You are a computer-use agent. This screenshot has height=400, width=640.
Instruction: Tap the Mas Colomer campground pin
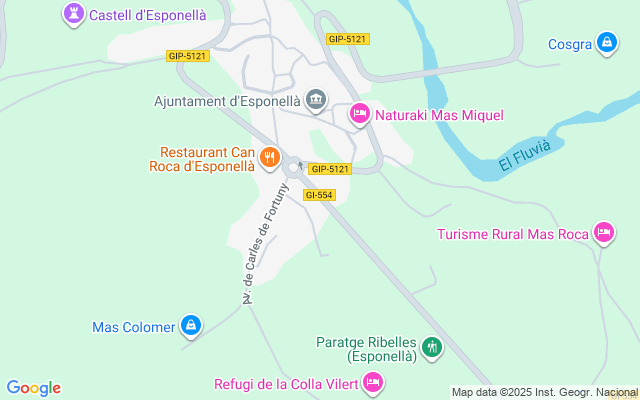click(x=192, y=325)
